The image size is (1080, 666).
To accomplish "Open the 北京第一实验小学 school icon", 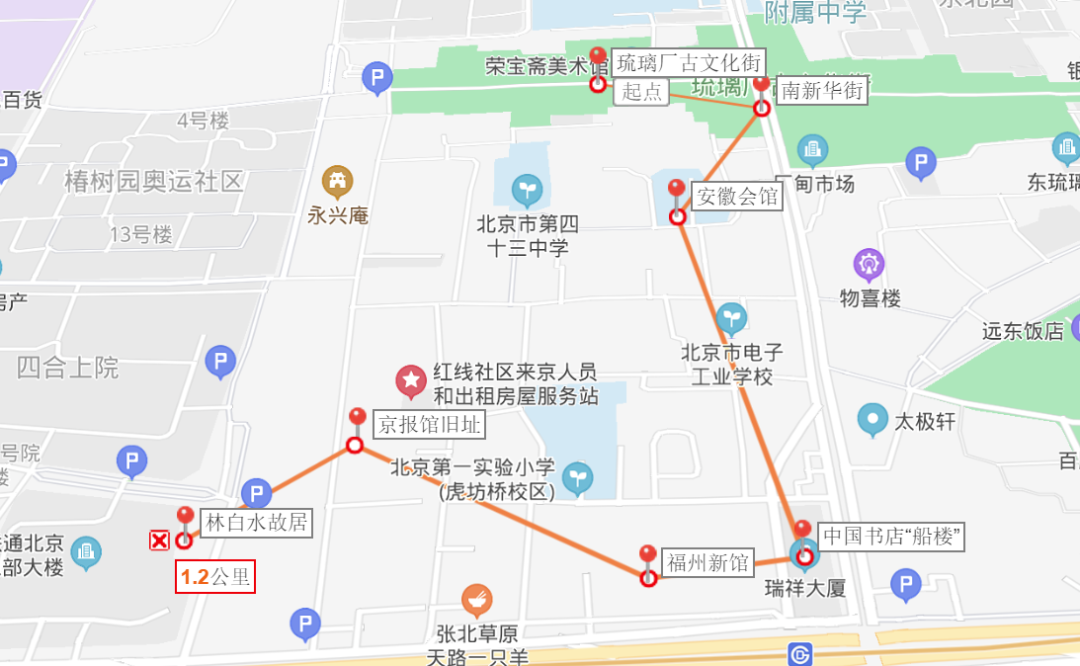I will [577, 478].
